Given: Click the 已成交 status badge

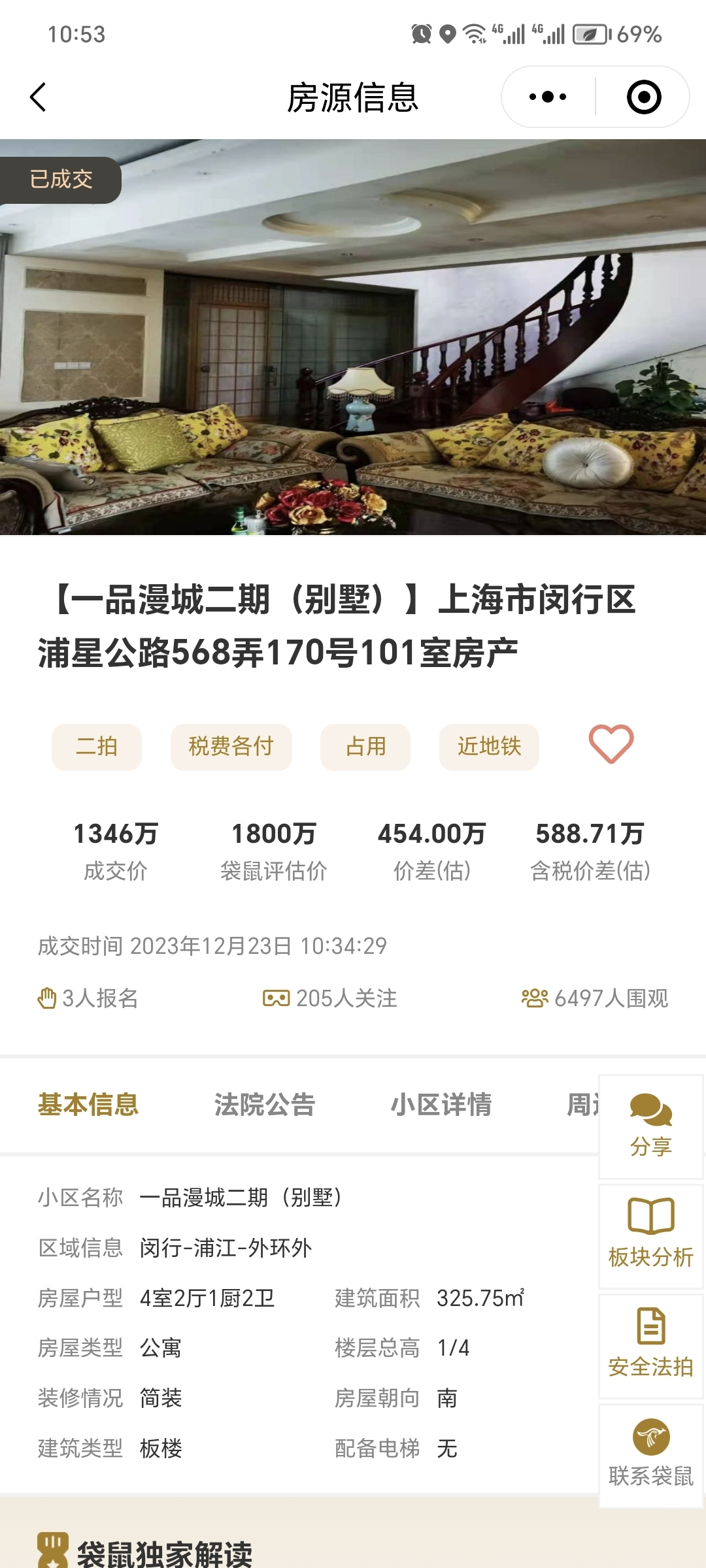Looking at the screenshot, I should pos(60,178).
